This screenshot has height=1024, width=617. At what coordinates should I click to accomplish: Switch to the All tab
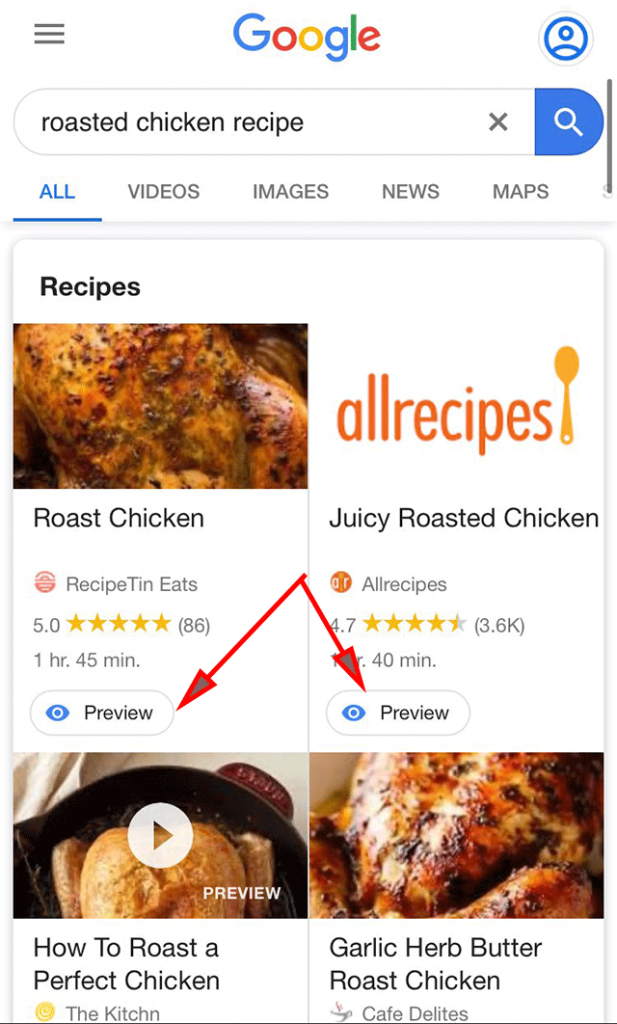pos(57,192)
